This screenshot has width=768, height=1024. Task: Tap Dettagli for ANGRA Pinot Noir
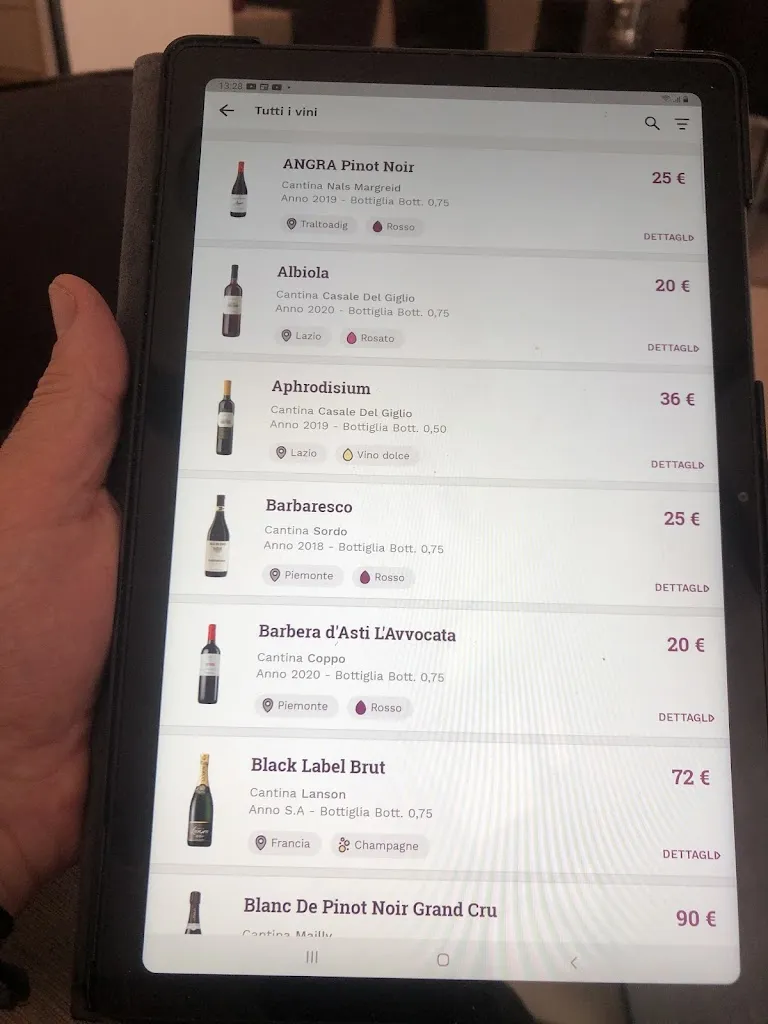(668, 237)
